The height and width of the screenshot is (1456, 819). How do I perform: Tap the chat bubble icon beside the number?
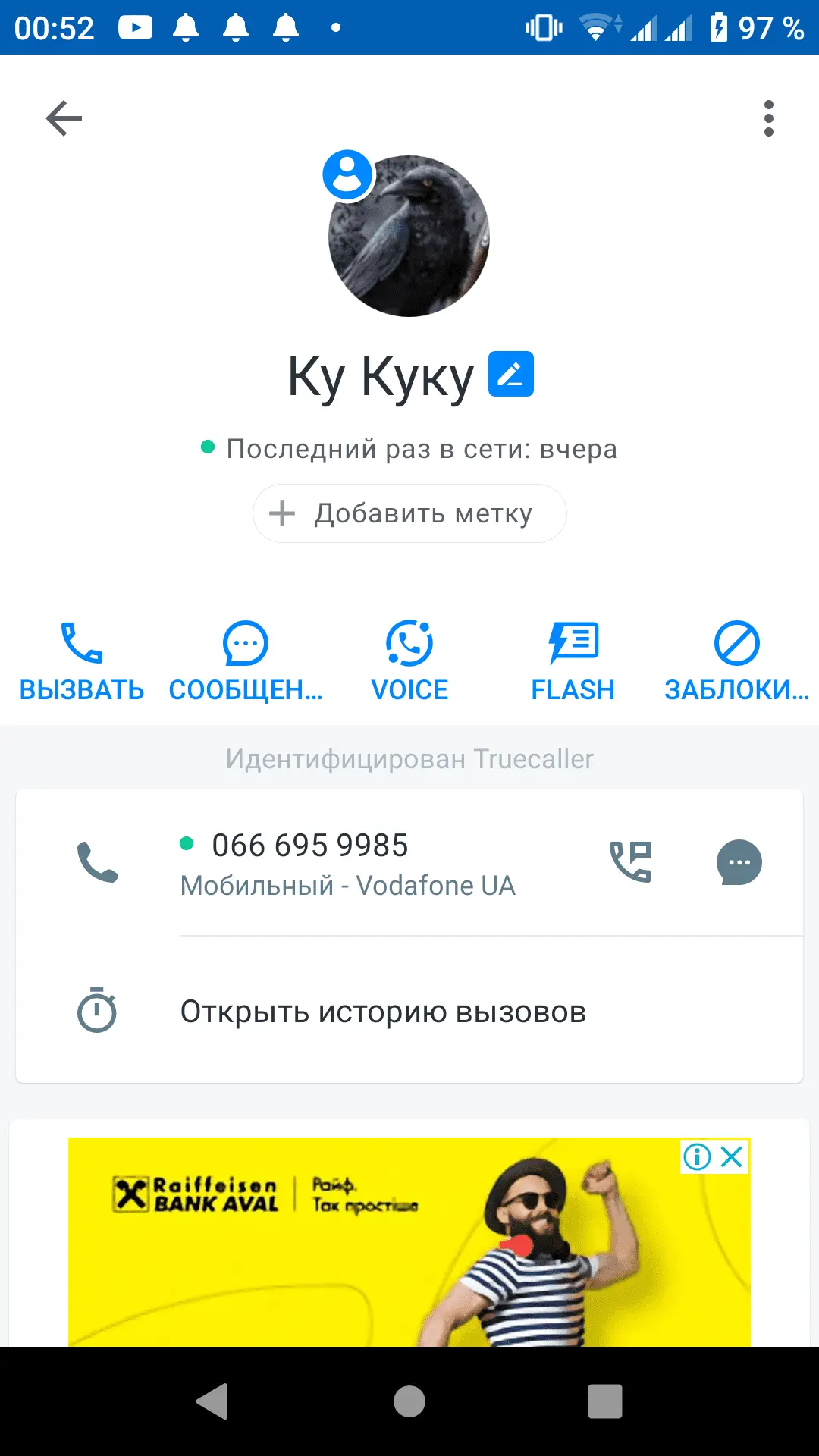(739, 862)
